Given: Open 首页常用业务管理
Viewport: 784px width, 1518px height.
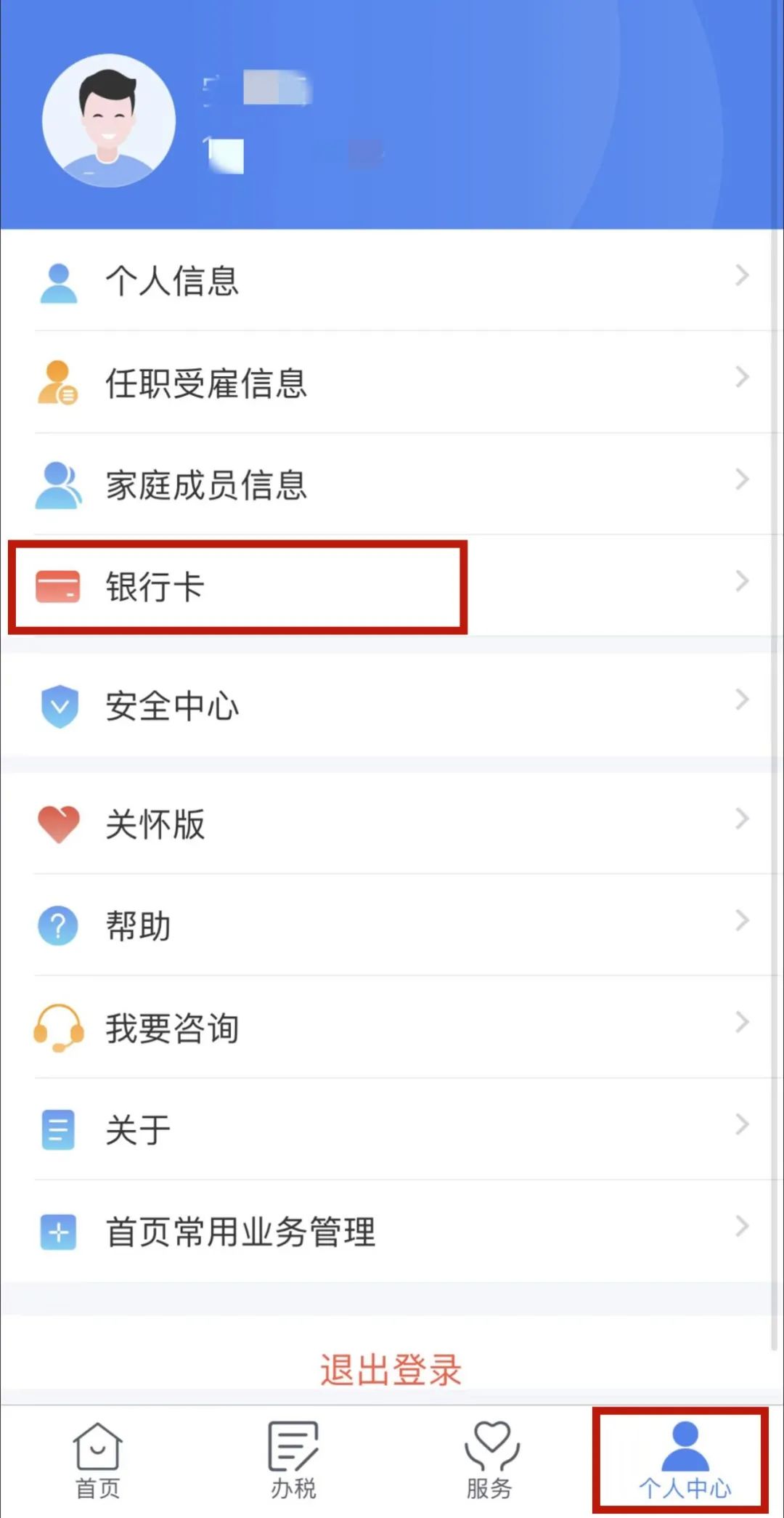Looking at the screenshot, I should tap(392, 1231).
